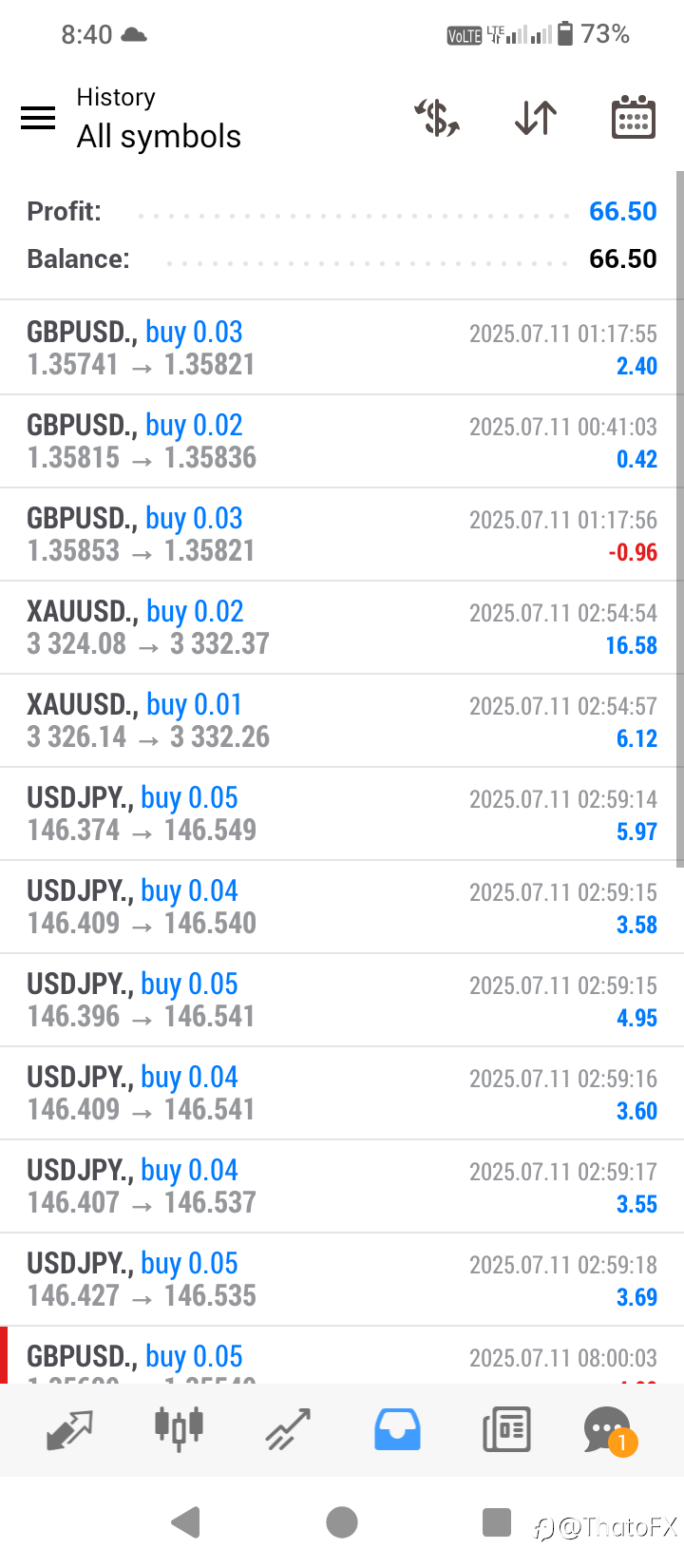Go back with the system back button
This screenshot has height=1568, width=684.
pyautogui.click(x=186, y=1522)
